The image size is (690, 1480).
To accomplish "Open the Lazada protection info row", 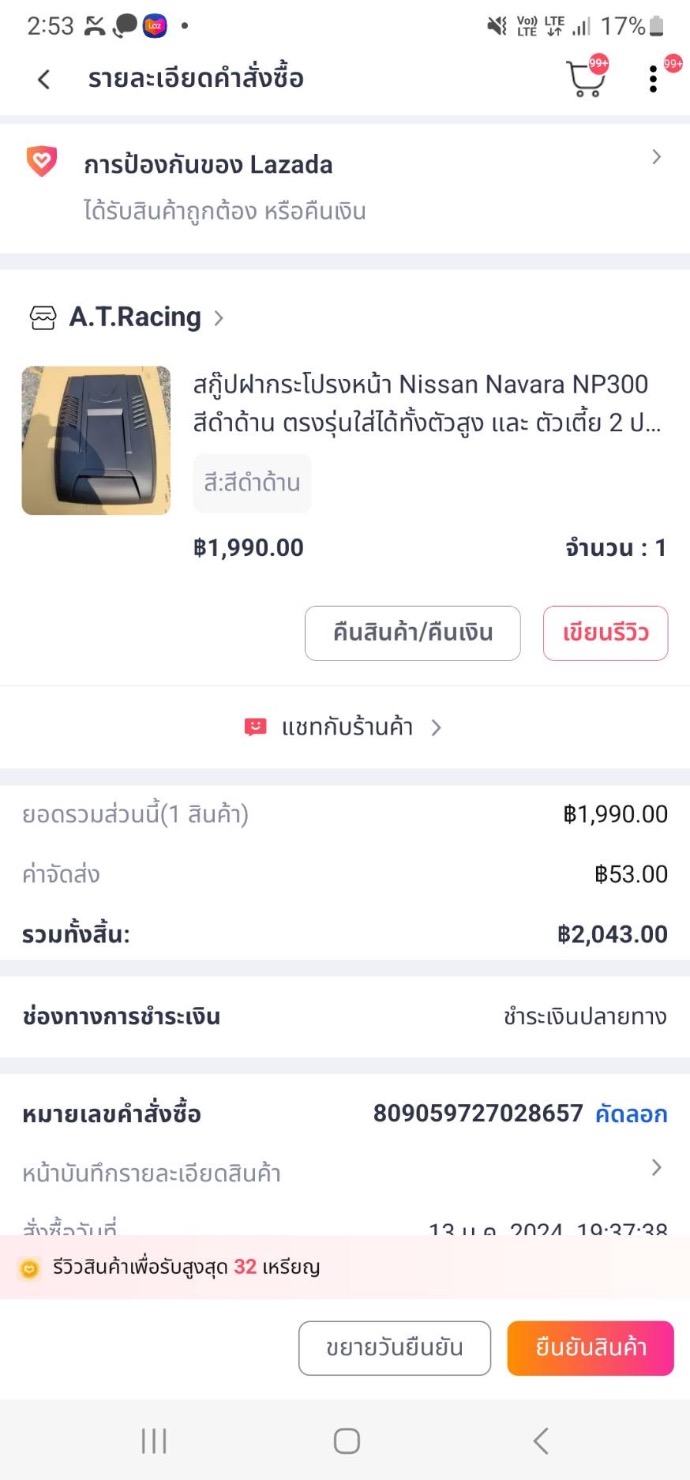I will pyautogui.click(x=345, y=186).
